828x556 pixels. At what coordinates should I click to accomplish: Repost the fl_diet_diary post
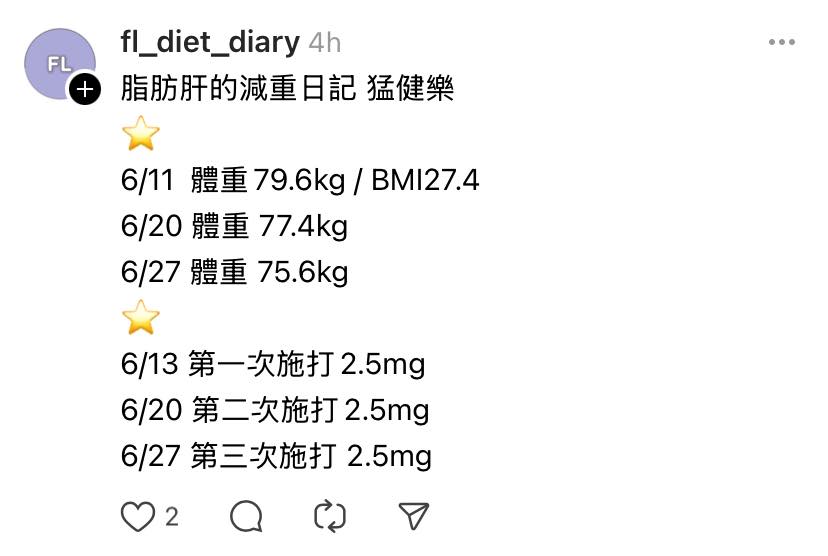[x=329, y=516]
